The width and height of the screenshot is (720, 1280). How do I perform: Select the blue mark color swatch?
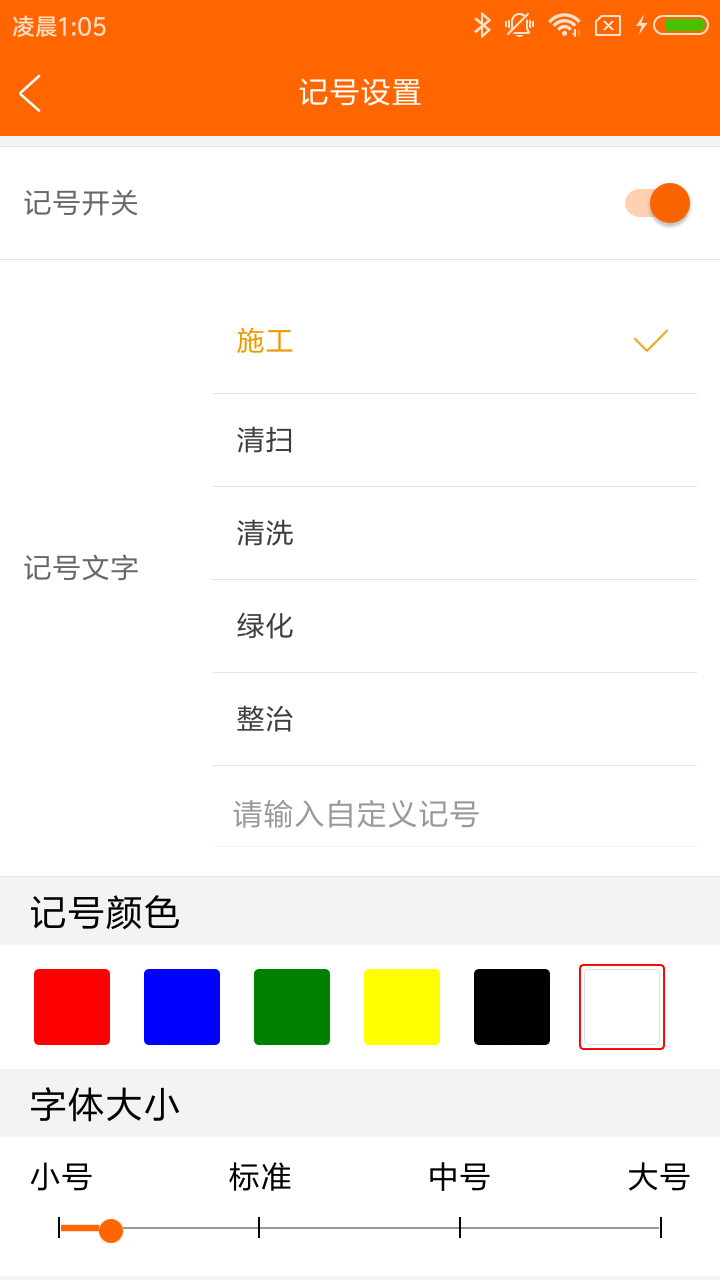181,1006
